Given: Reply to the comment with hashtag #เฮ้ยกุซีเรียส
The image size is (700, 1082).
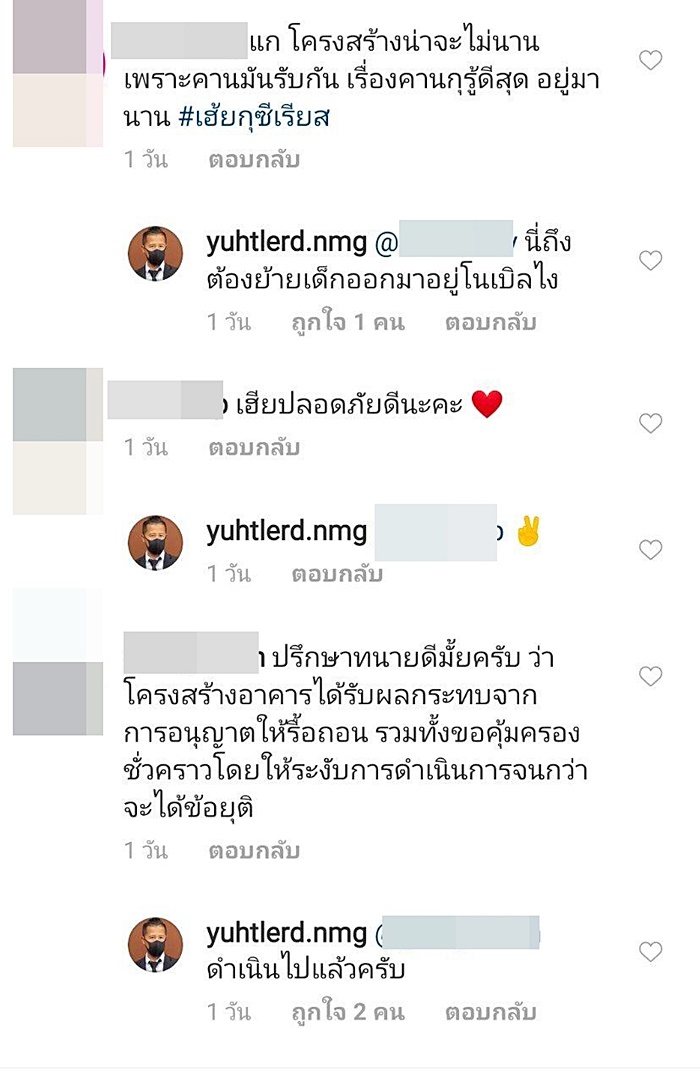Looking at the screenshot, I should [x=254, y=160].
